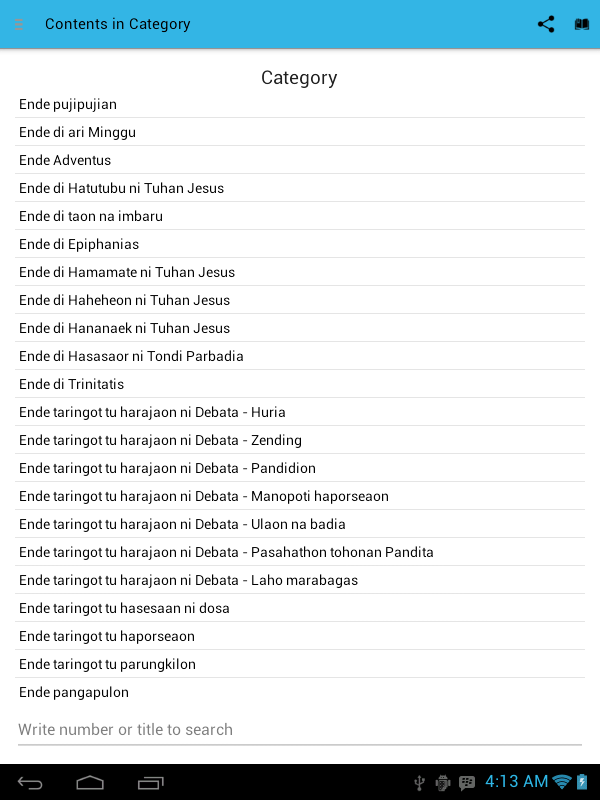Focus the number or title search field
The width and height of the screenshot is (600, 800).
click(x=300, y=730)
